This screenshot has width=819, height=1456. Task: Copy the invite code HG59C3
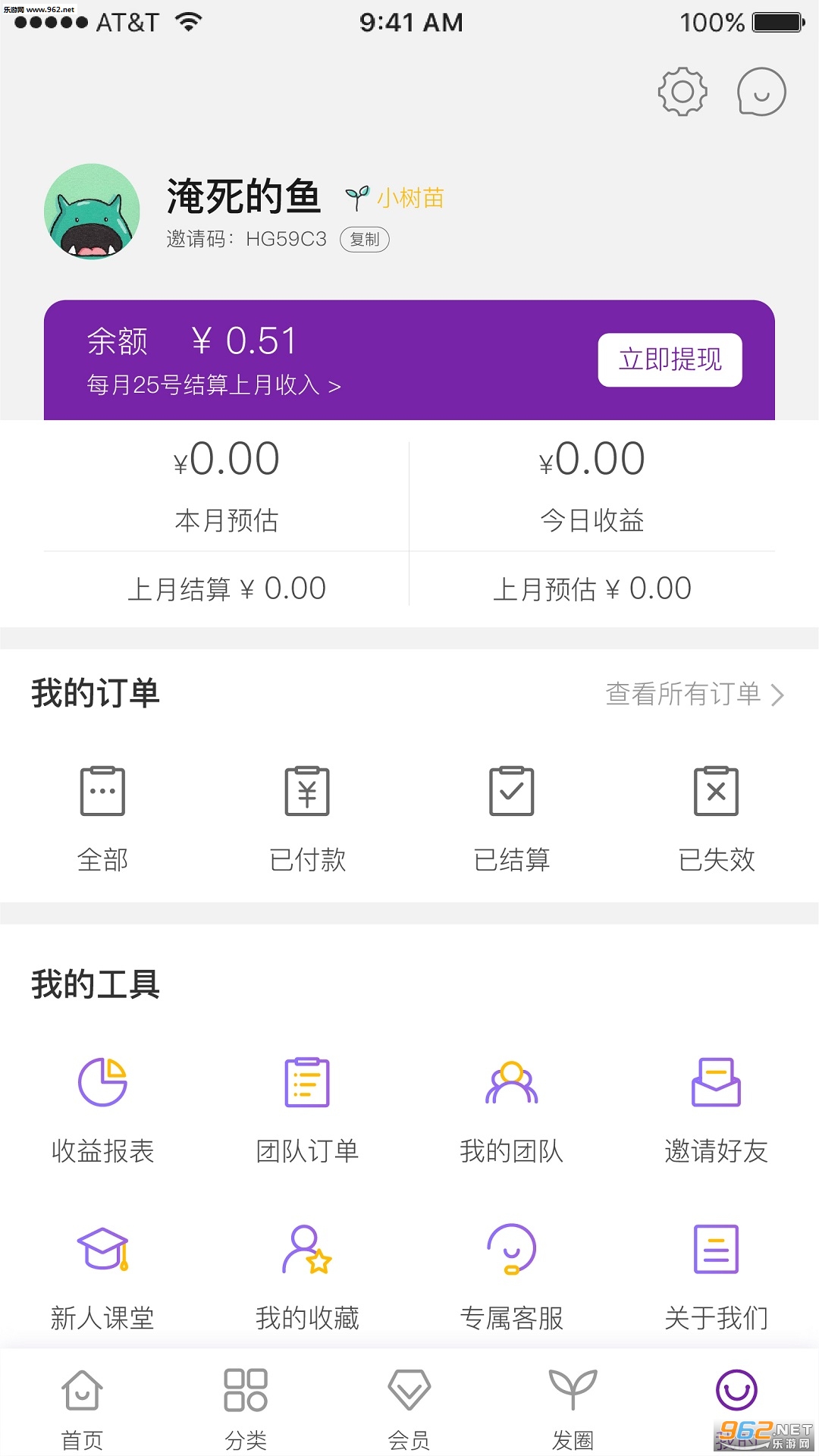[365, 240]
